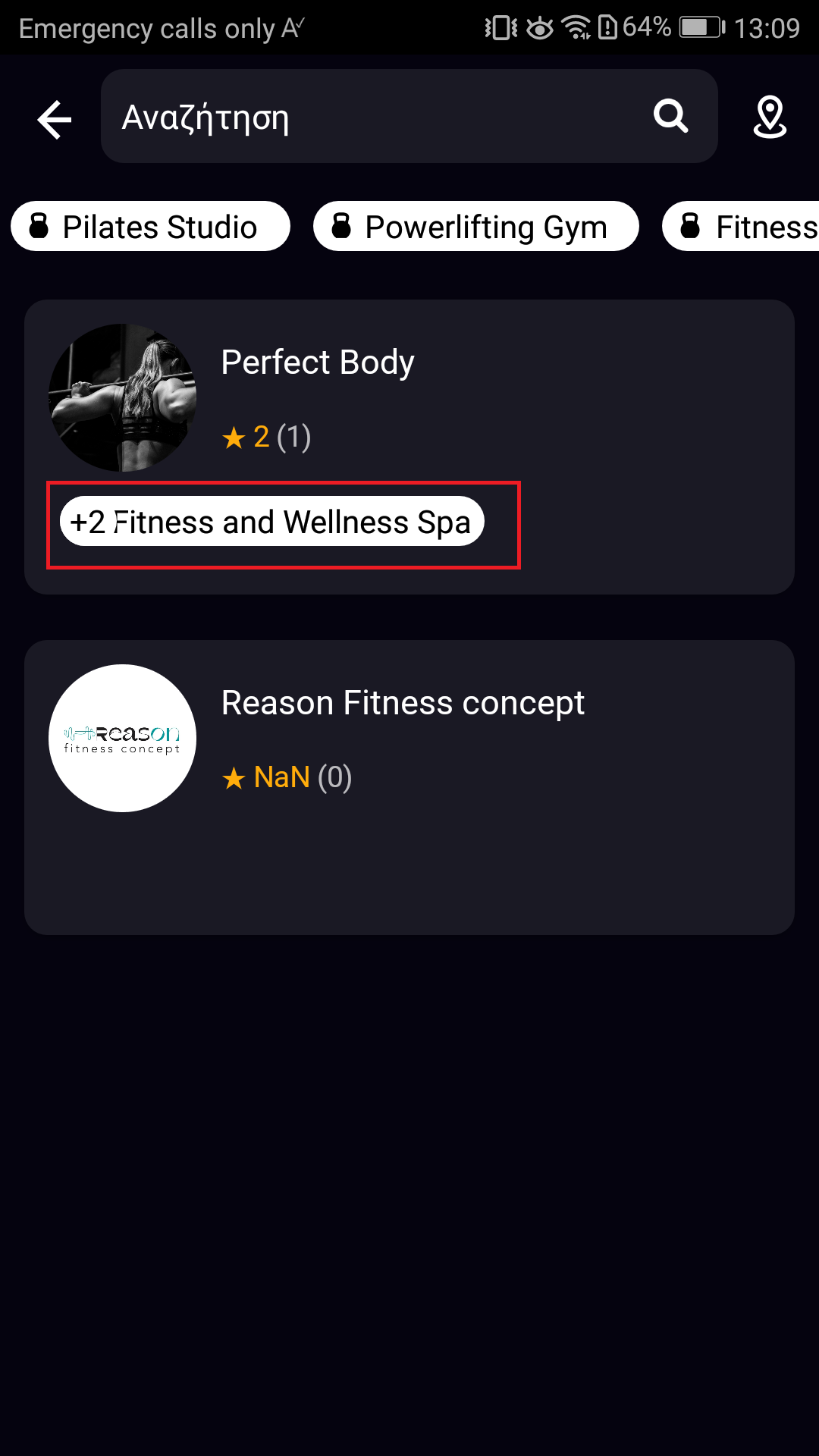The width and height of the screenshot is (819, 1456).
Task: Tap the Αναζήτηση search input field
Action: [341, 116]
